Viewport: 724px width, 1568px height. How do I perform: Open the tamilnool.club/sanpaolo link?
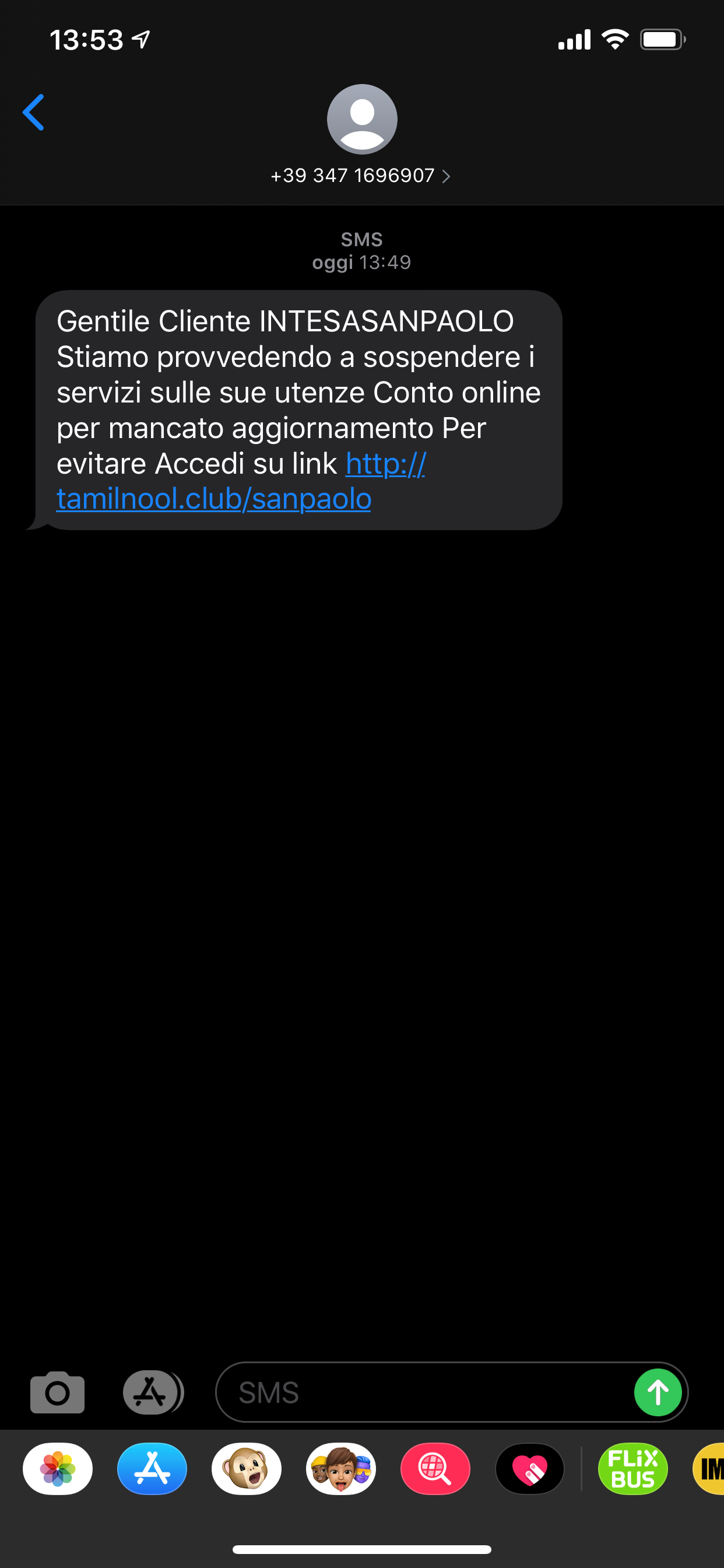tap(241, 481)
